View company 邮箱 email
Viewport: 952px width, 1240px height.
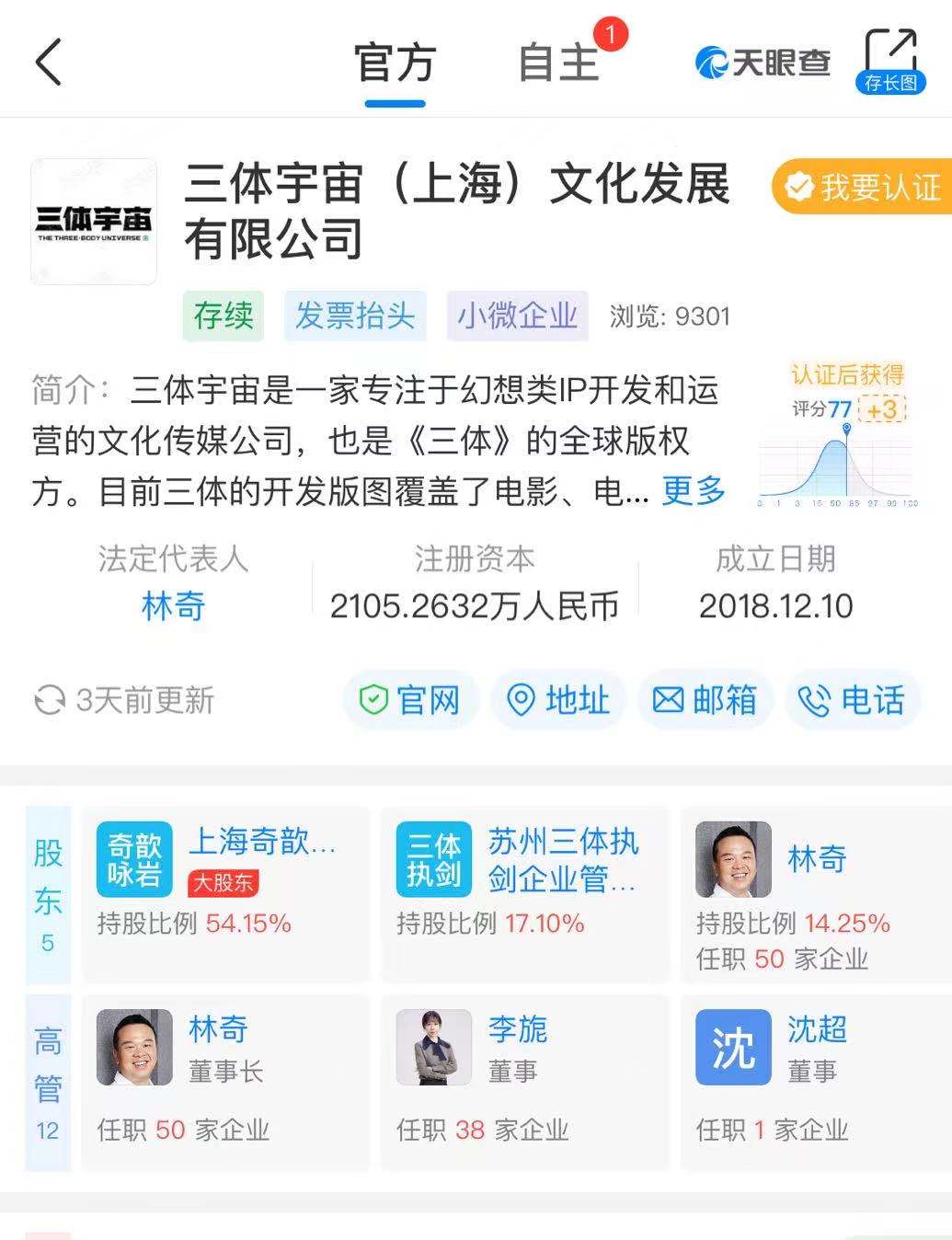coord(705,701)
